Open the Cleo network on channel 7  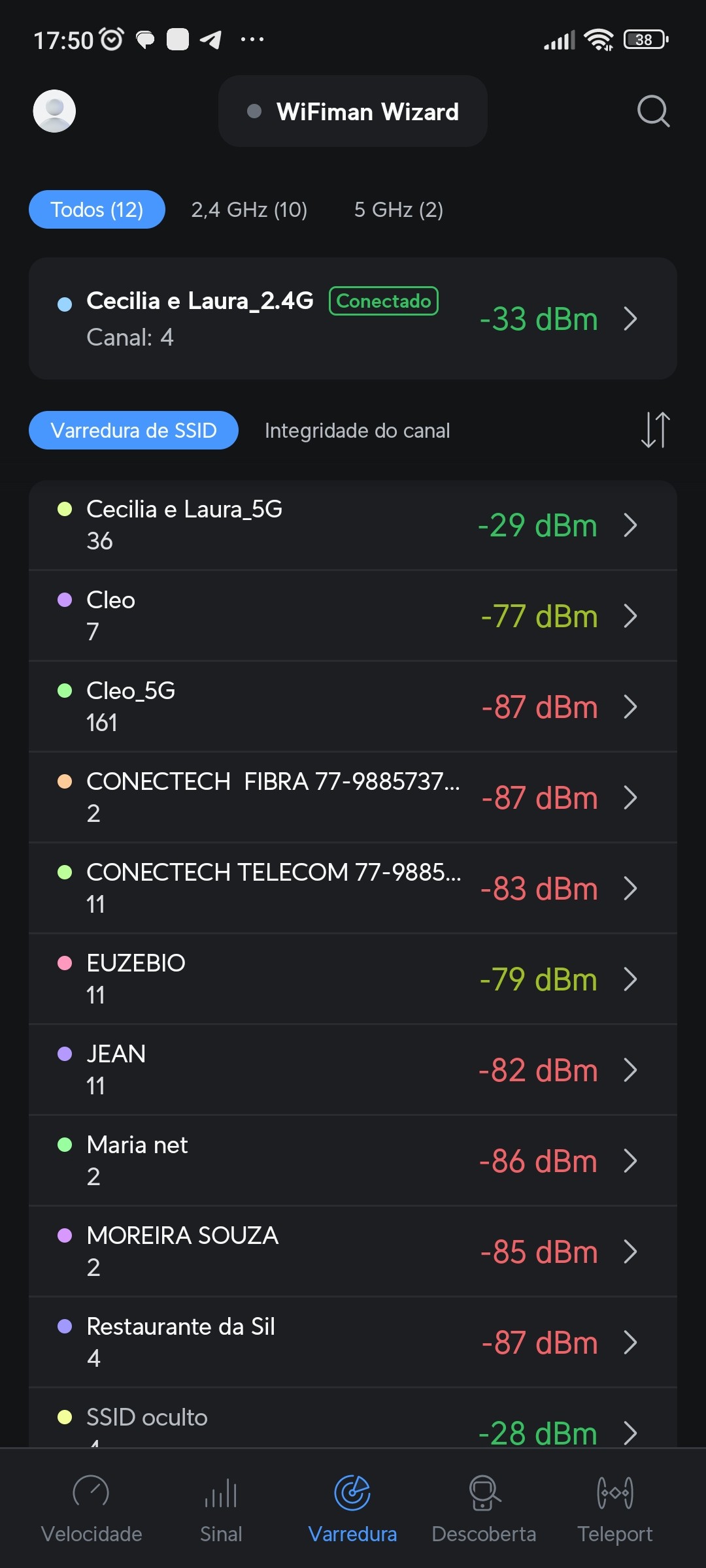[x=353, y=616]
